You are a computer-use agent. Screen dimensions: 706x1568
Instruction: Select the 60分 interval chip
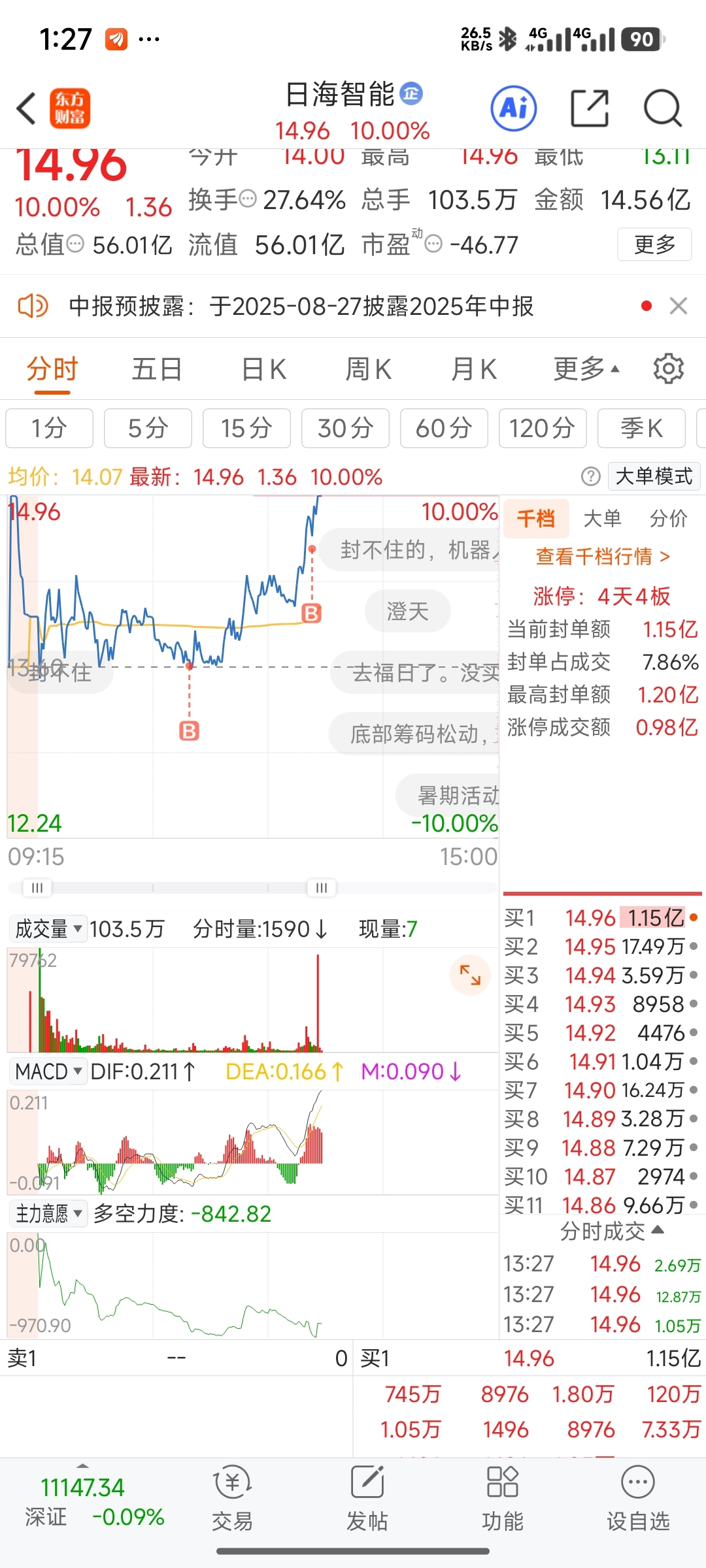444,429
